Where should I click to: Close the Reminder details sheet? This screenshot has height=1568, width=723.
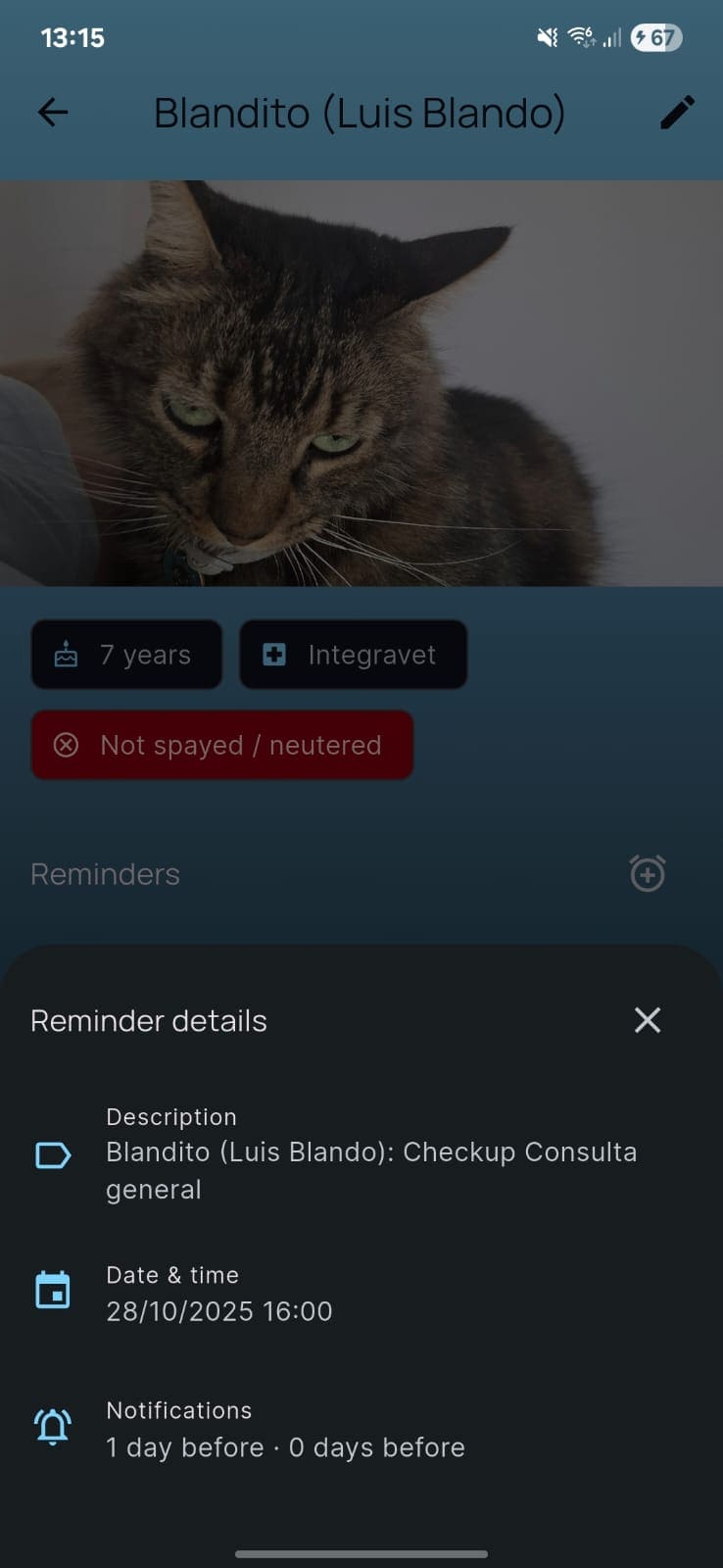(x=647, y=1020)
